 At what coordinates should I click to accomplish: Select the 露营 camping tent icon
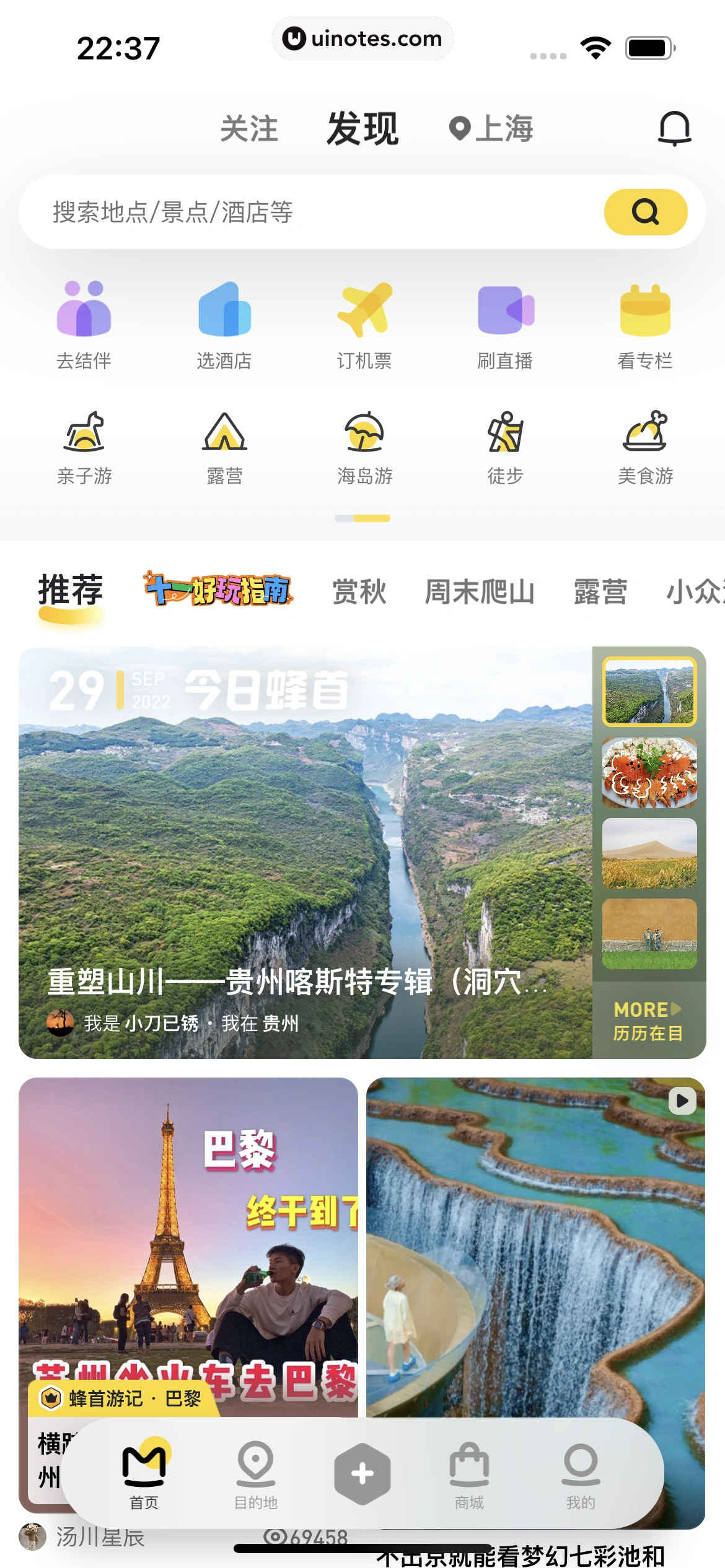pyautogui.click(x=224, y=433)
